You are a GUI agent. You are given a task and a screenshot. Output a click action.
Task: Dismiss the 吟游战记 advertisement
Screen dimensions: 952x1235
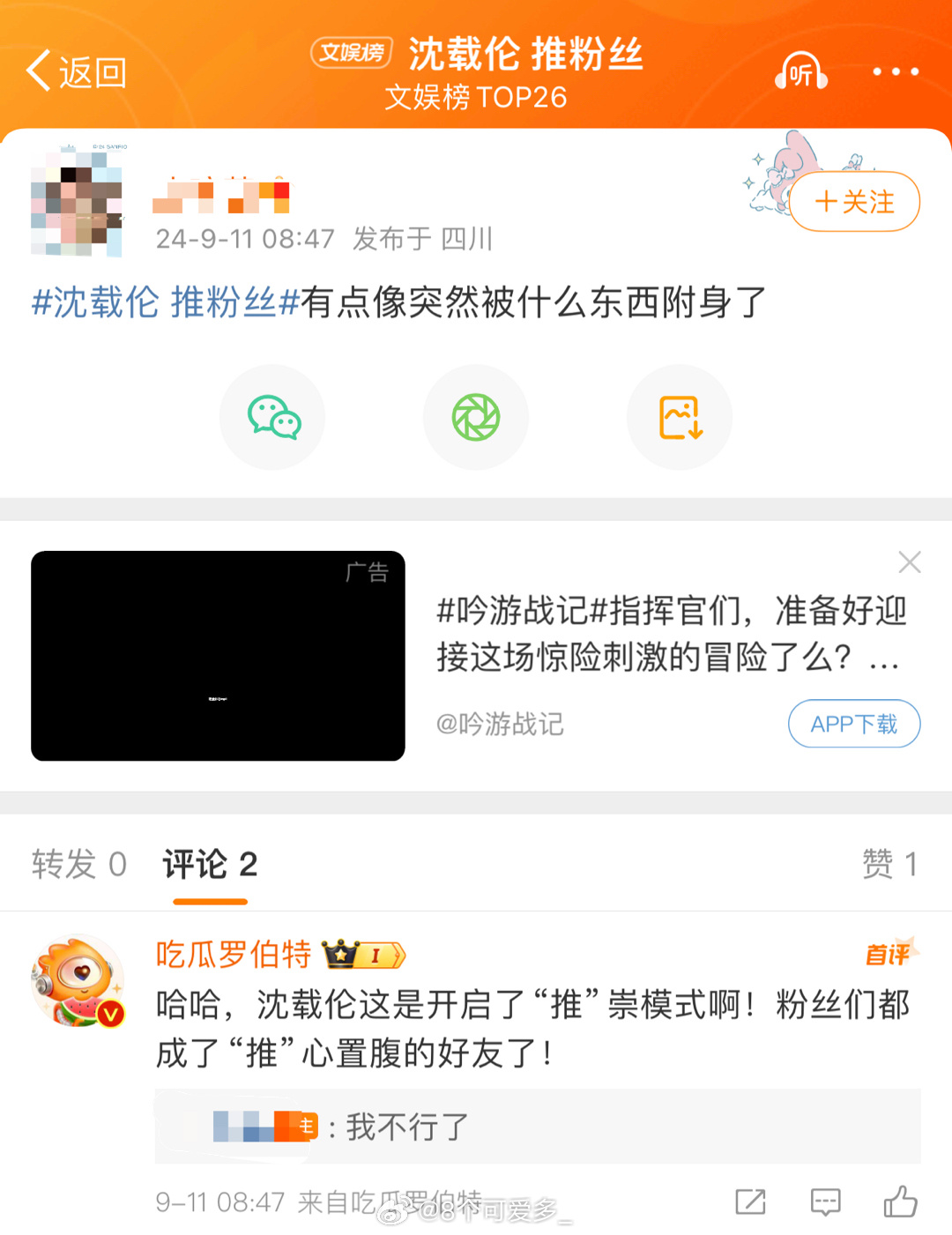(909, 562)
